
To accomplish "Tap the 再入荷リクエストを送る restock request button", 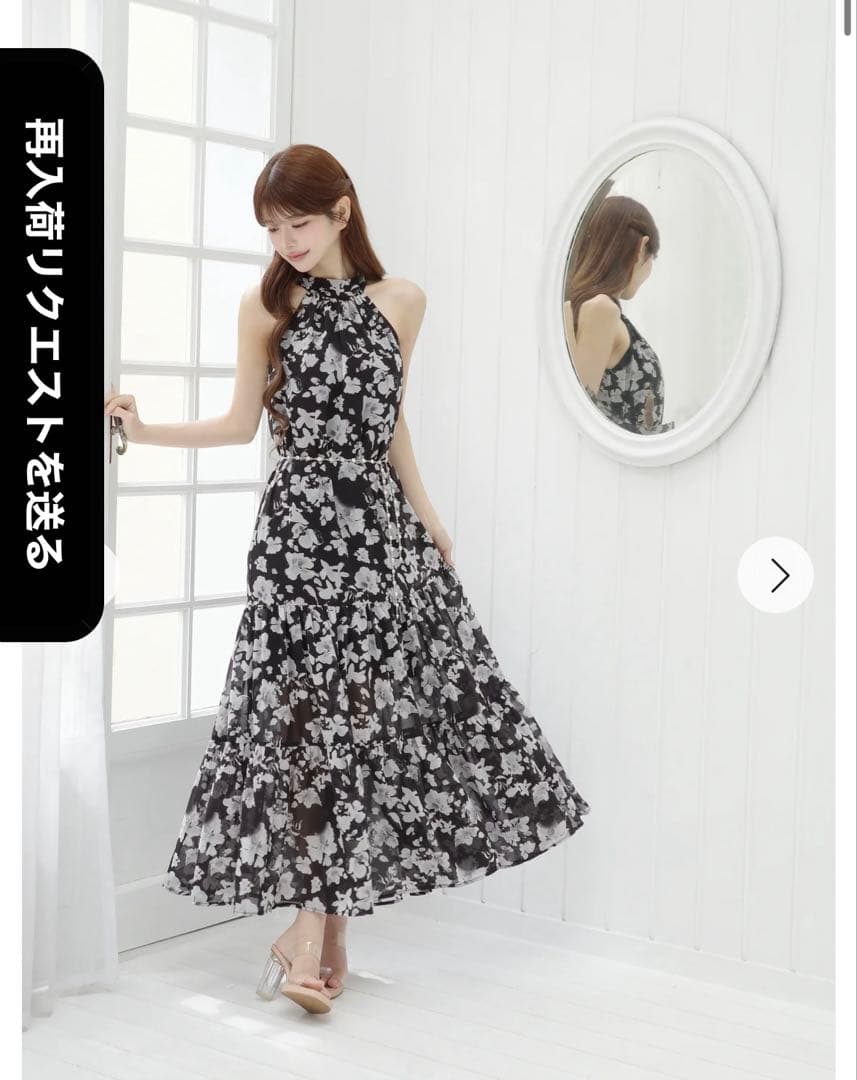I will tap(50, 344).
